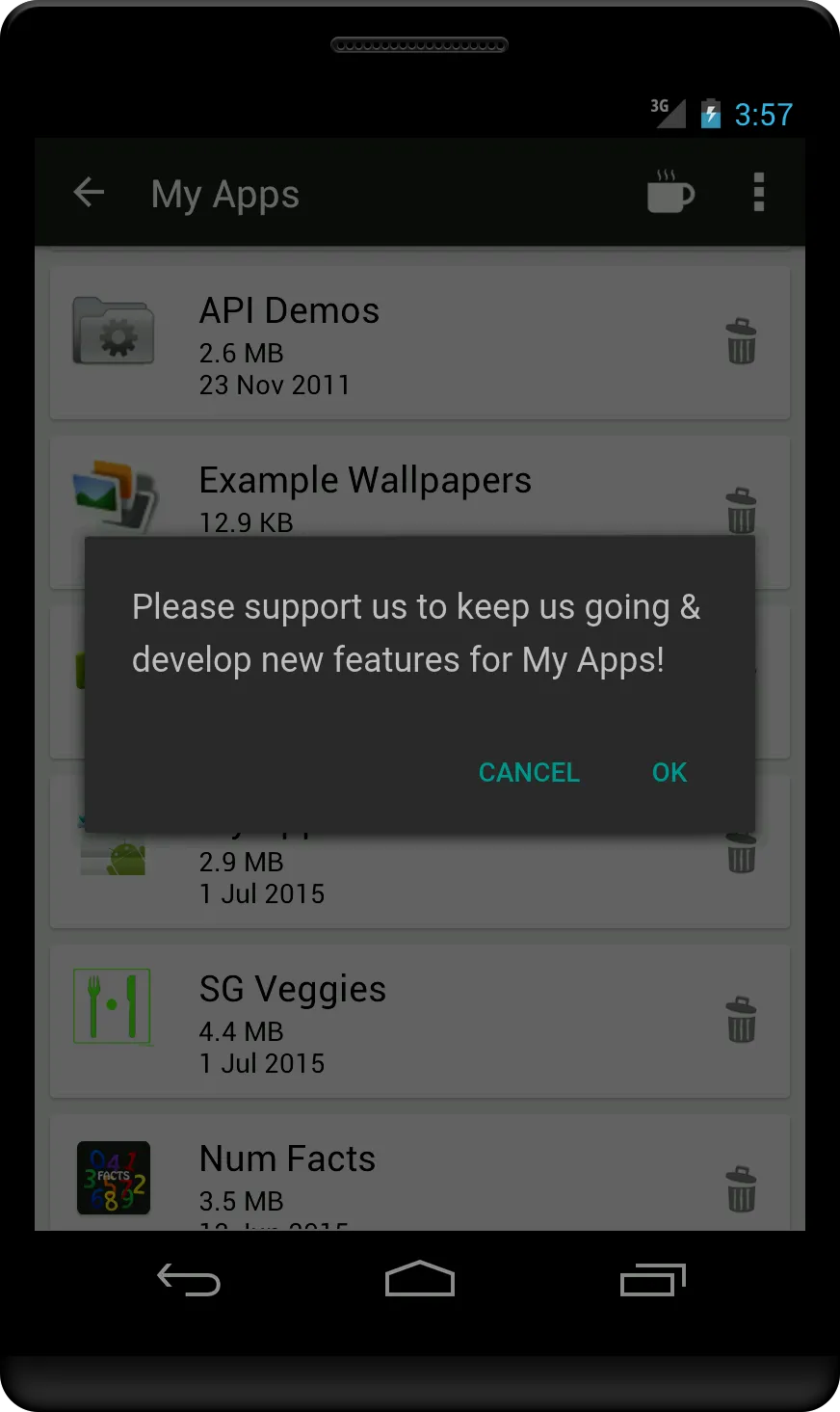The height and width of the screenshot is (1412, 840).
Task: Tap CANCEL in the support dialog
Action: pos(529,772)
